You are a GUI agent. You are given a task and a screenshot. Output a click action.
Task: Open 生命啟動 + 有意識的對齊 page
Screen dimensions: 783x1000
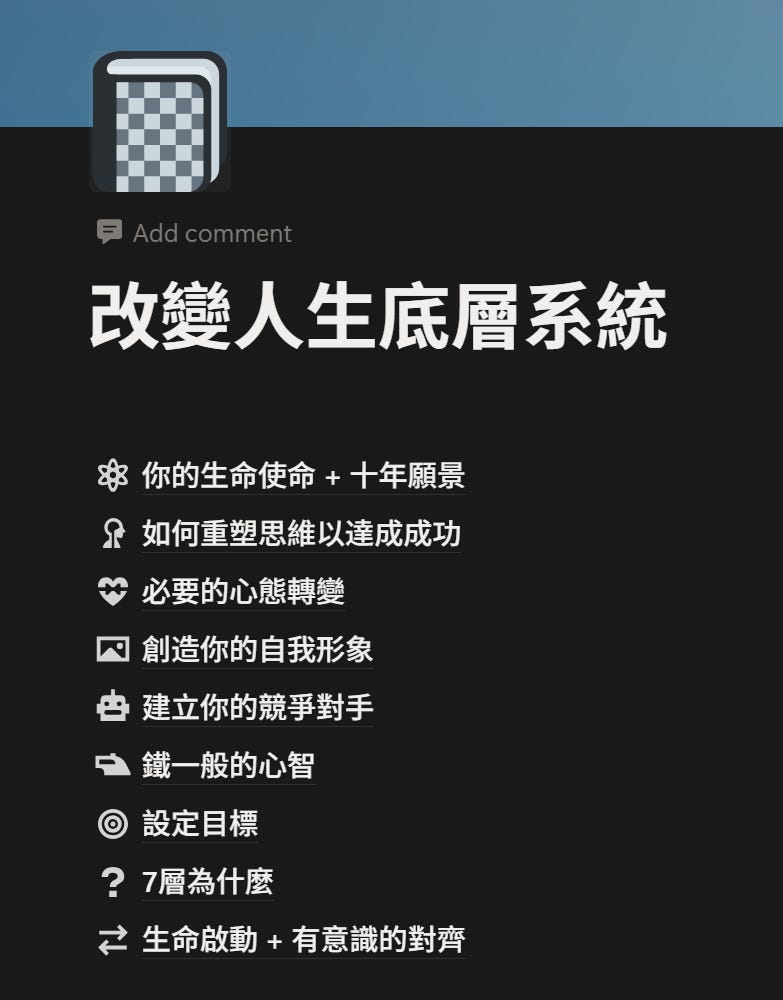click(x=304, y=940)
